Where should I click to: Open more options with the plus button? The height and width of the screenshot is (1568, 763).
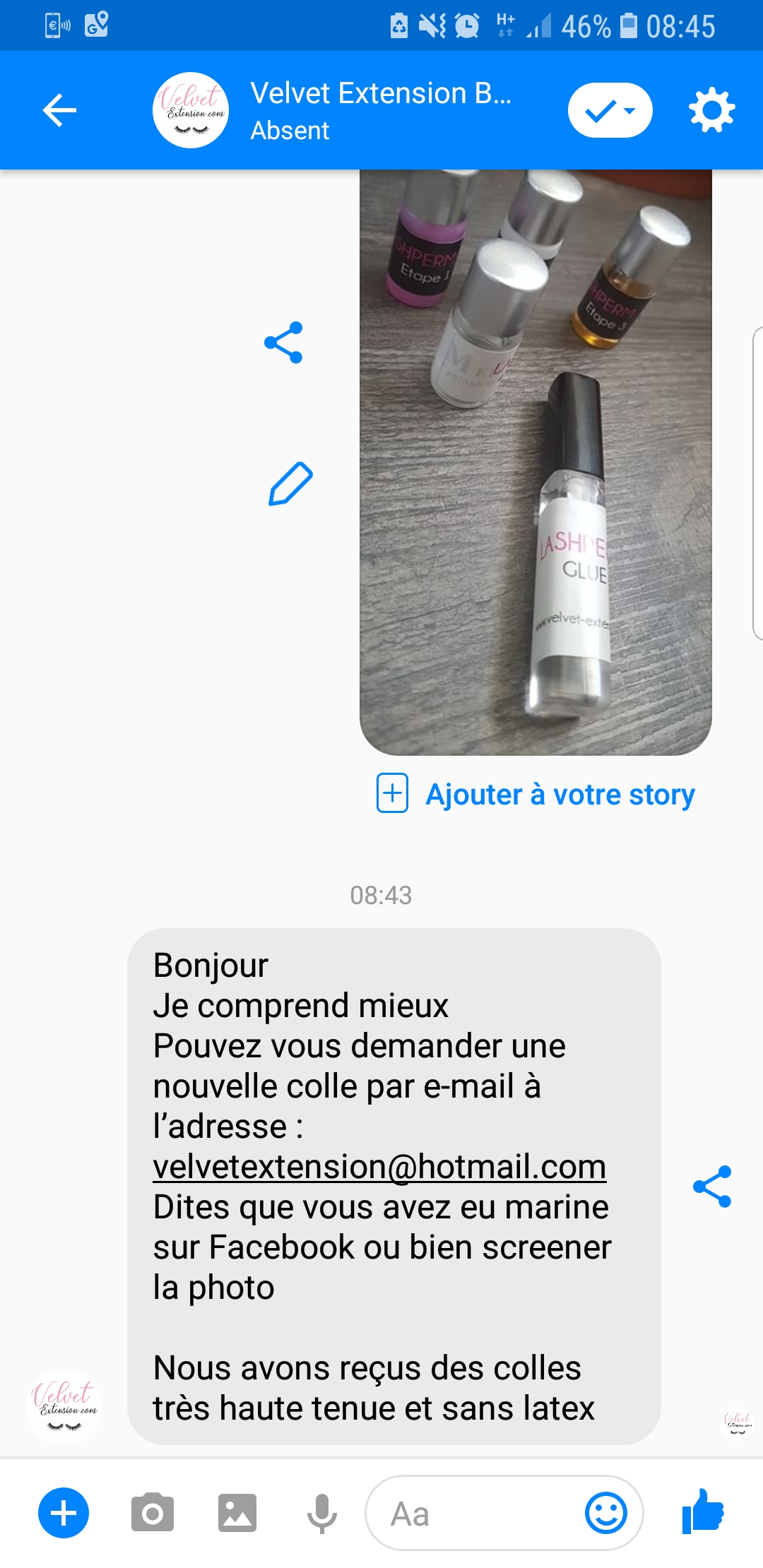click(64, 1513)
